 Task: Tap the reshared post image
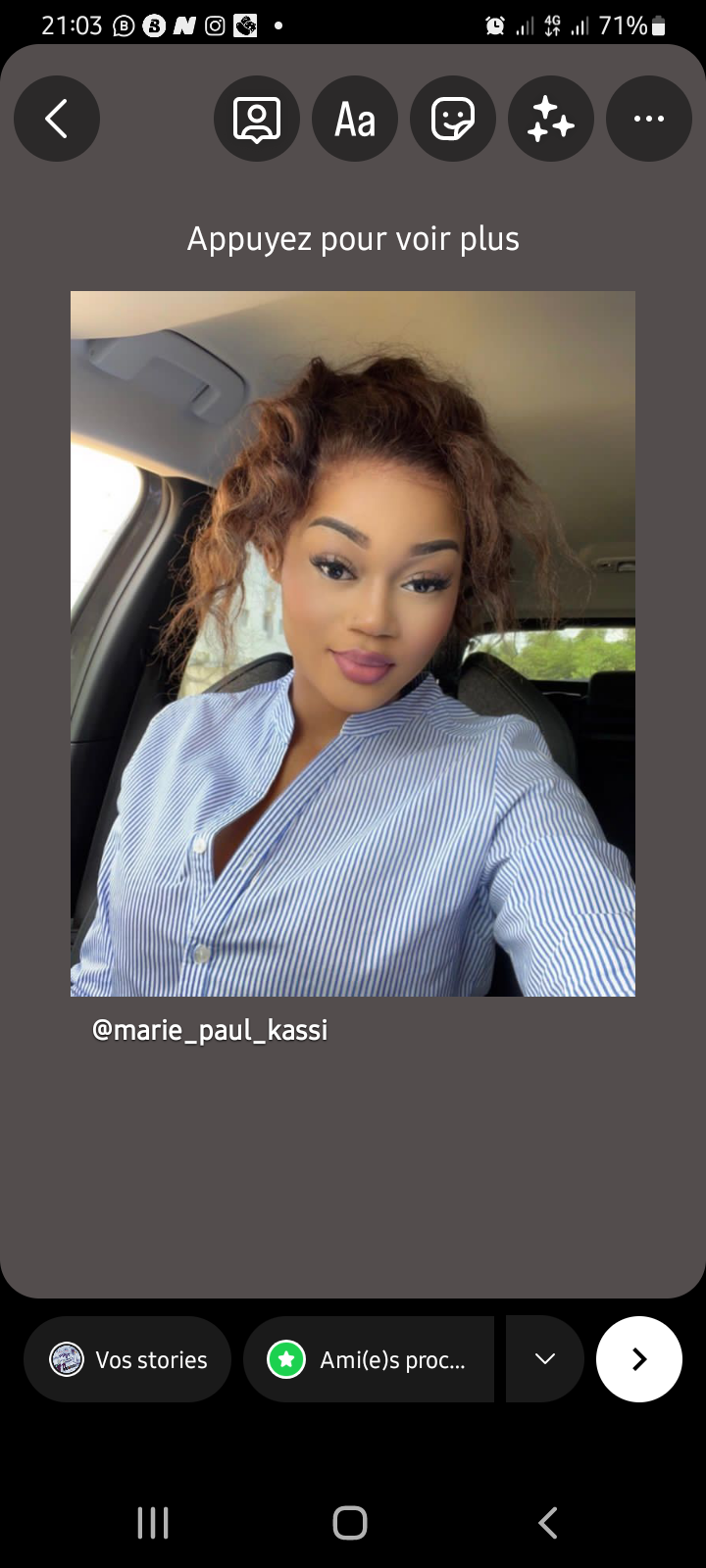coord(353,644)
